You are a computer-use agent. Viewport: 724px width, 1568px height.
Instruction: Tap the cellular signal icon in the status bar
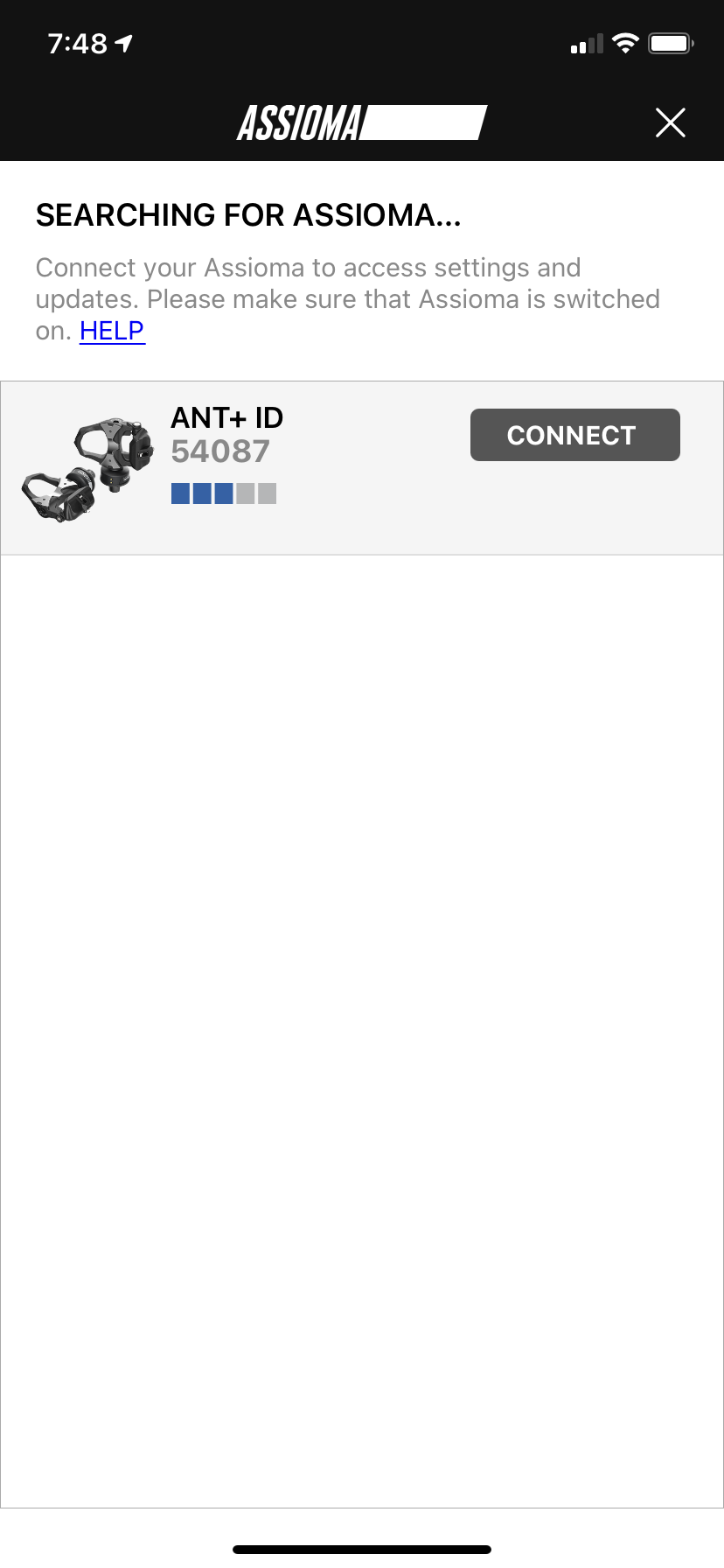[585, 41]
